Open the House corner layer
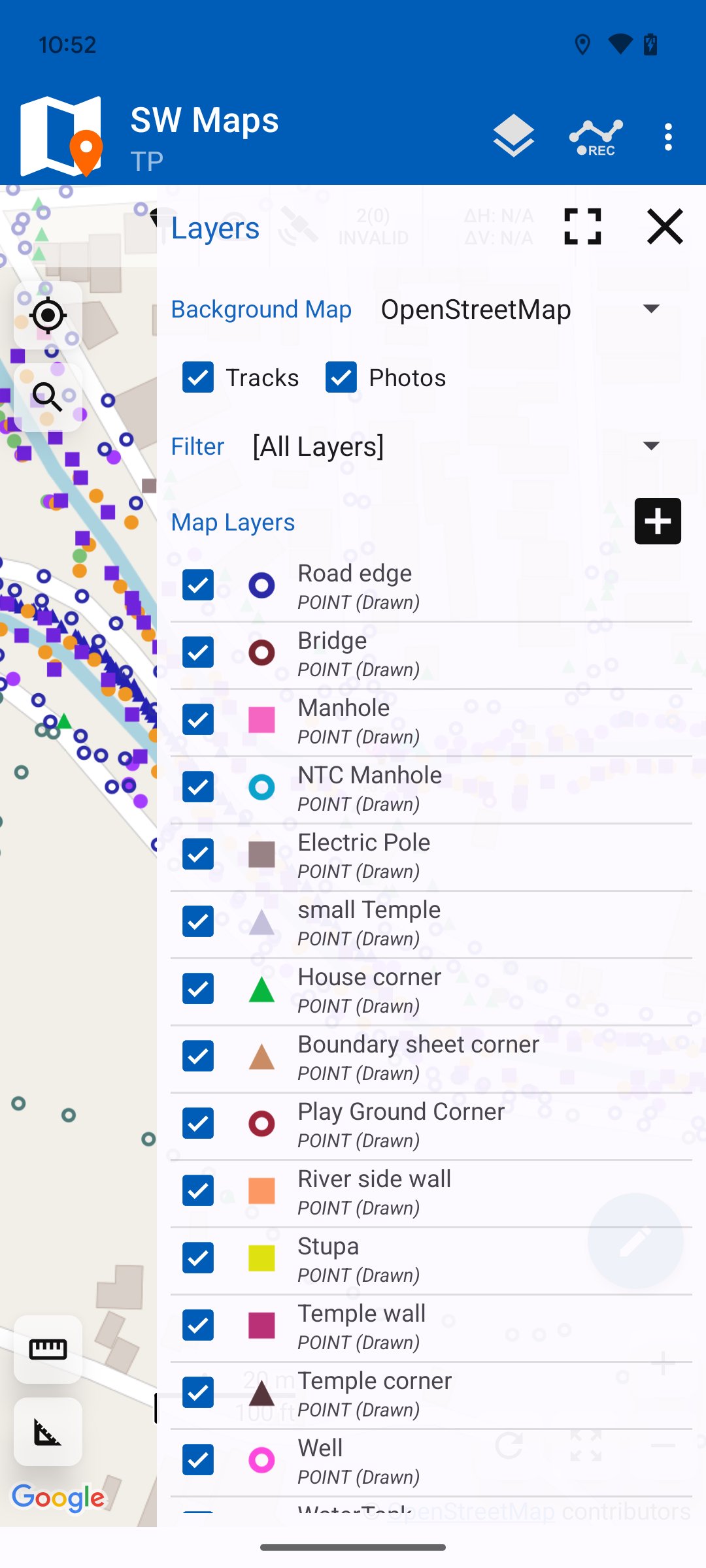The image size is (706, 1568). click(431, 990)
